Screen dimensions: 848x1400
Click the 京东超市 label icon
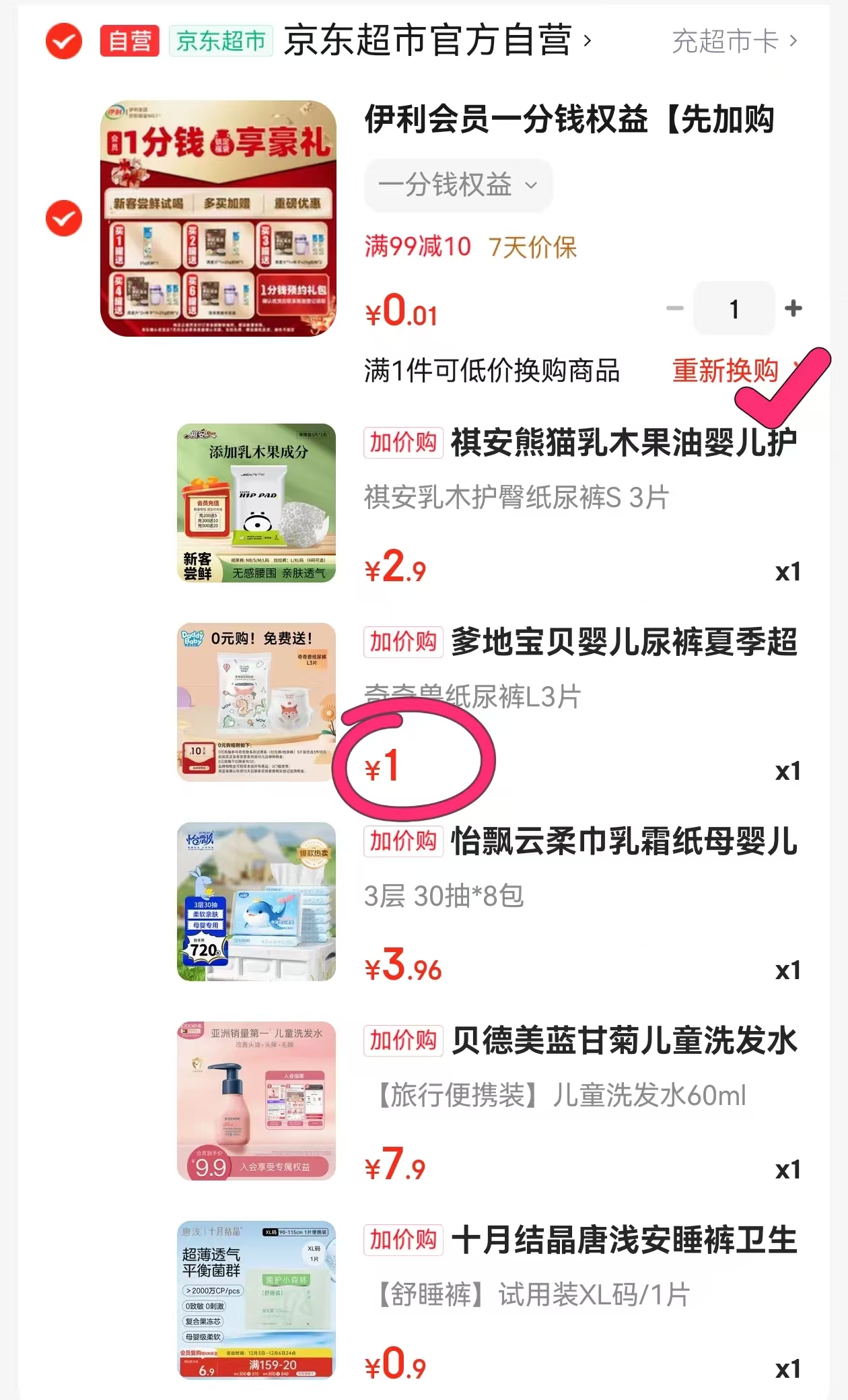[221, 39]
